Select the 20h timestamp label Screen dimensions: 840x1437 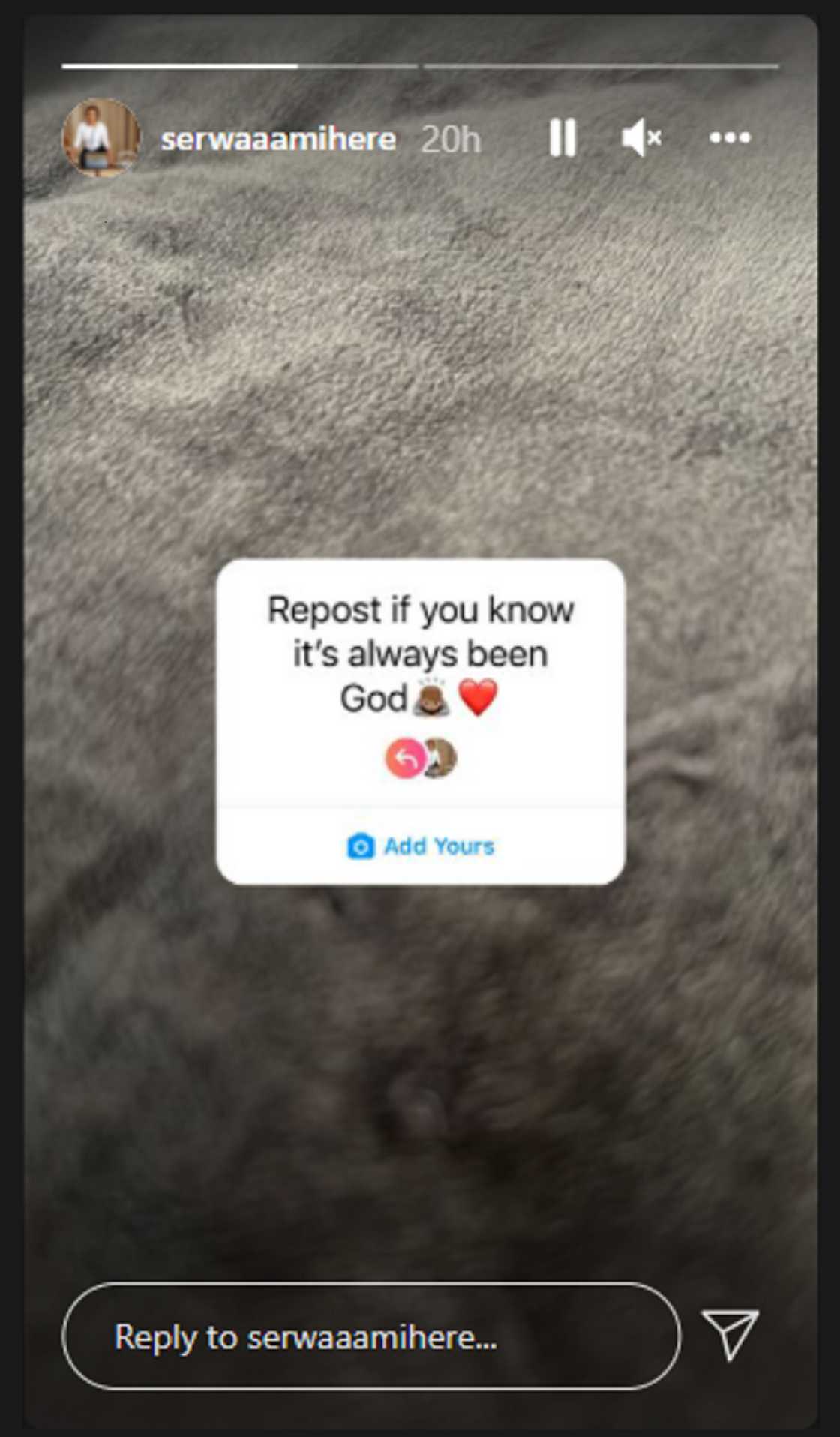click(451, 139)
